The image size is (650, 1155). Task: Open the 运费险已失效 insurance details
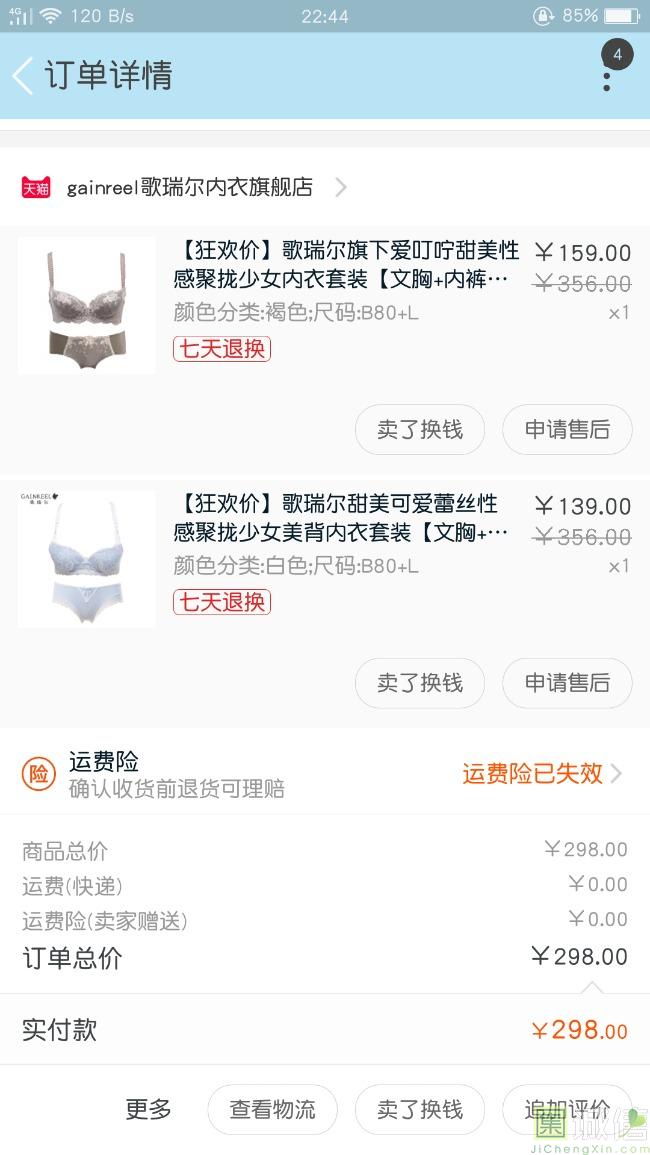coord(541,773)
